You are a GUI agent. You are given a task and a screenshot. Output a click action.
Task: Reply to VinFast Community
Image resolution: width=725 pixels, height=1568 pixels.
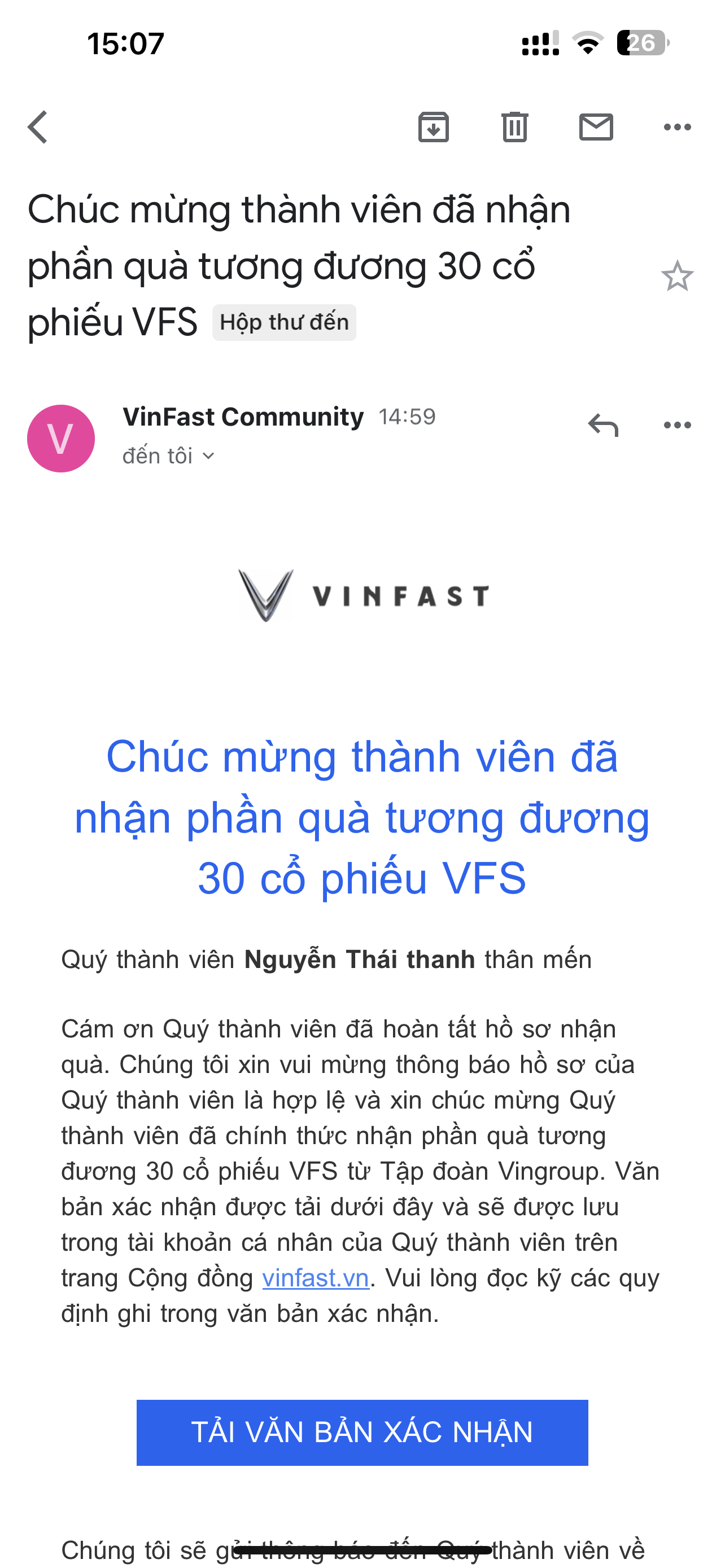click(x=602, y=425)
